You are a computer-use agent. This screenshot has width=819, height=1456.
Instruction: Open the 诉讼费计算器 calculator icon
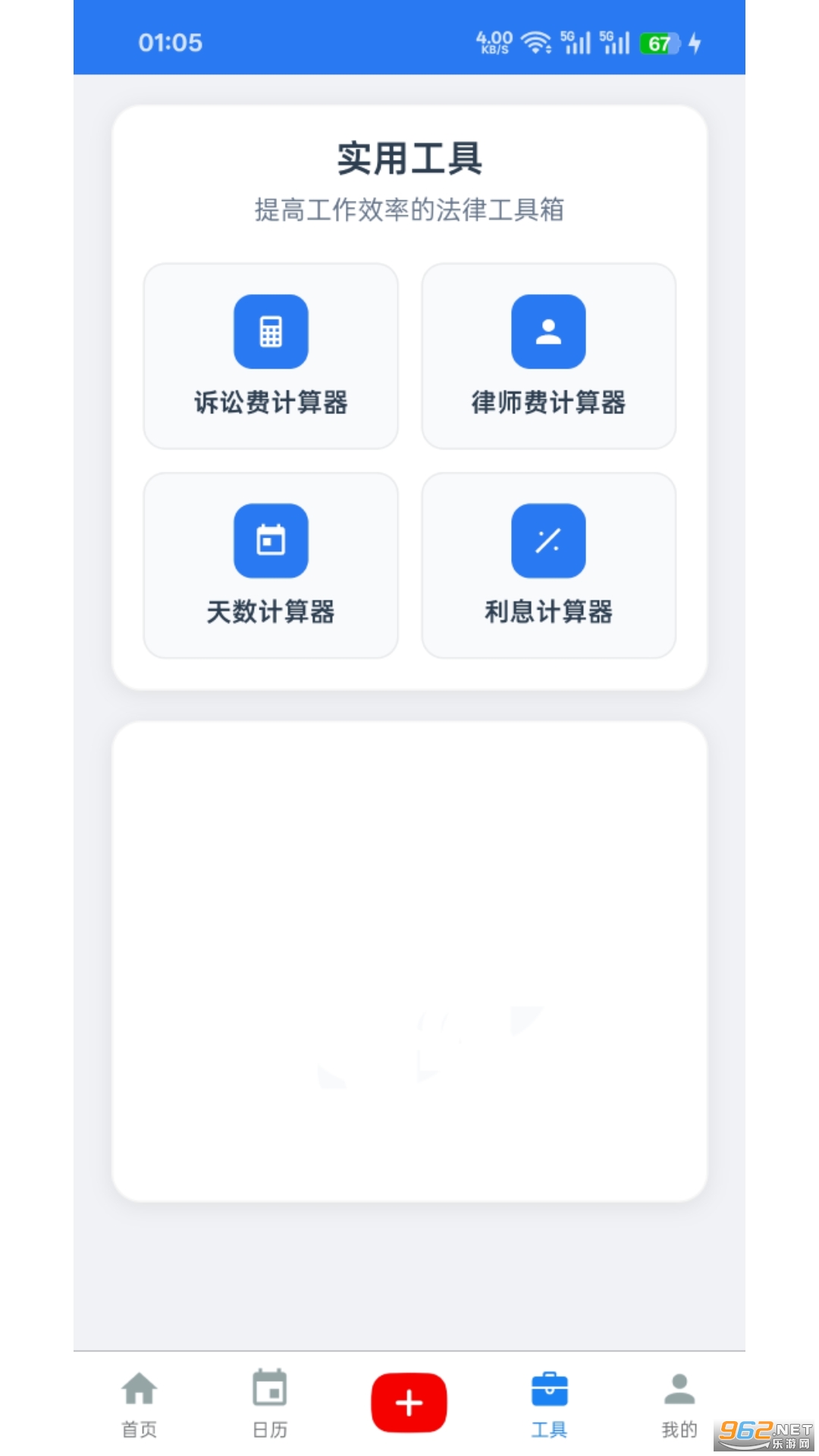click(271, 331)
